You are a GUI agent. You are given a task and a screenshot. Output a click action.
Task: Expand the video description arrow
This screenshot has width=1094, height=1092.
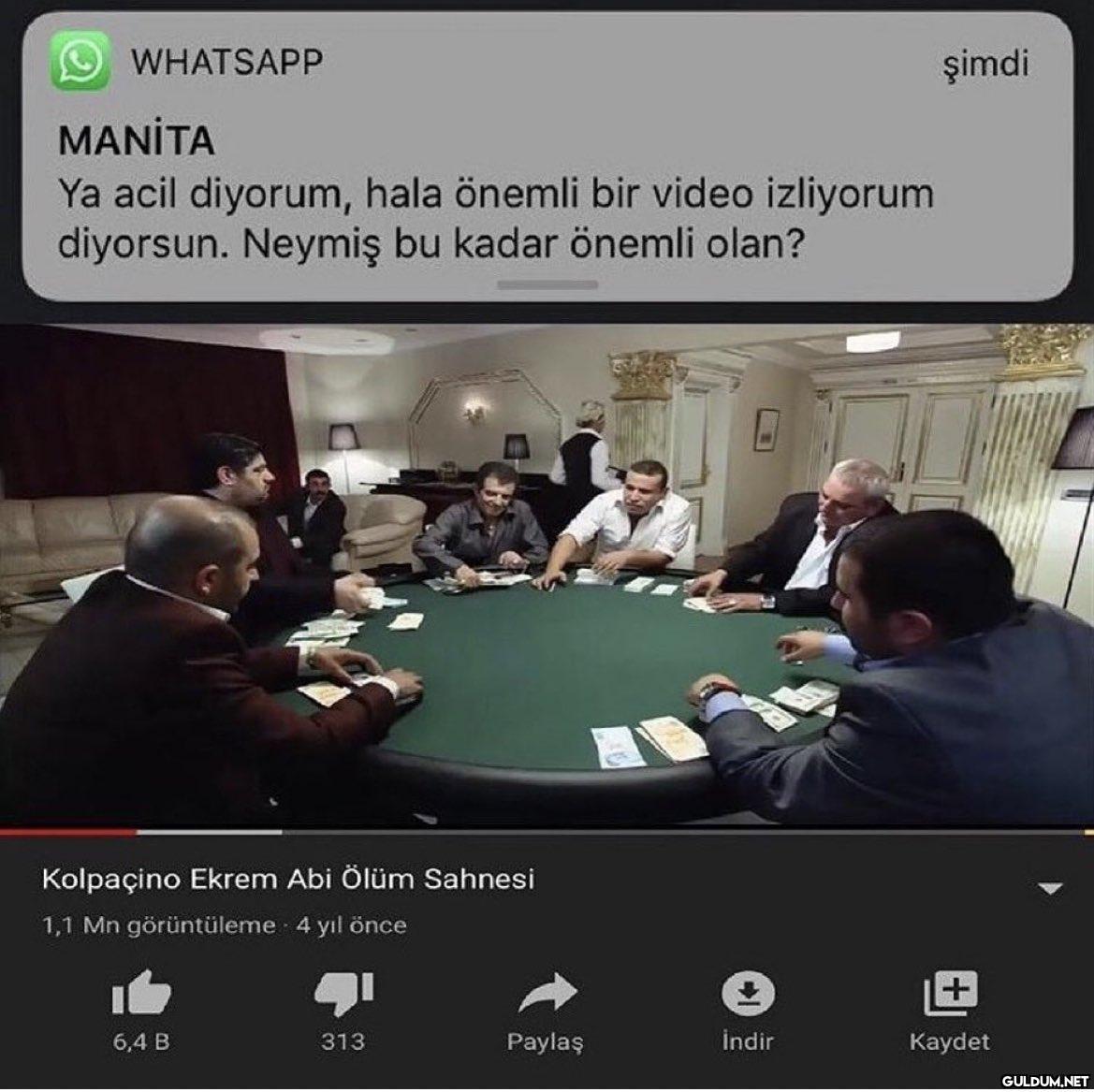tap(1051, 888)
